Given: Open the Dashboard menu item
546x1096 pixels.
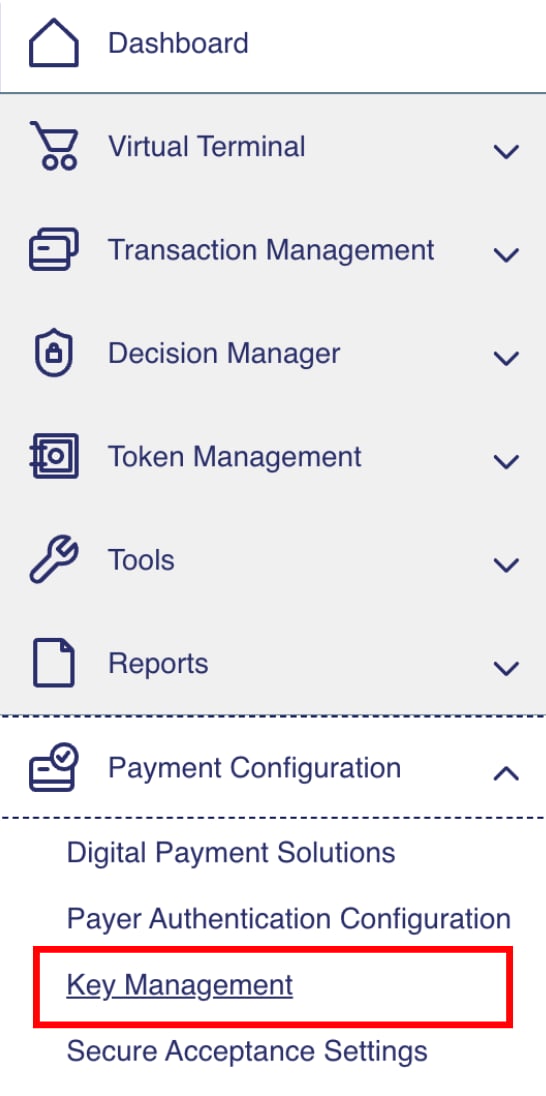Looking at the screenshot, I should 273,45.
